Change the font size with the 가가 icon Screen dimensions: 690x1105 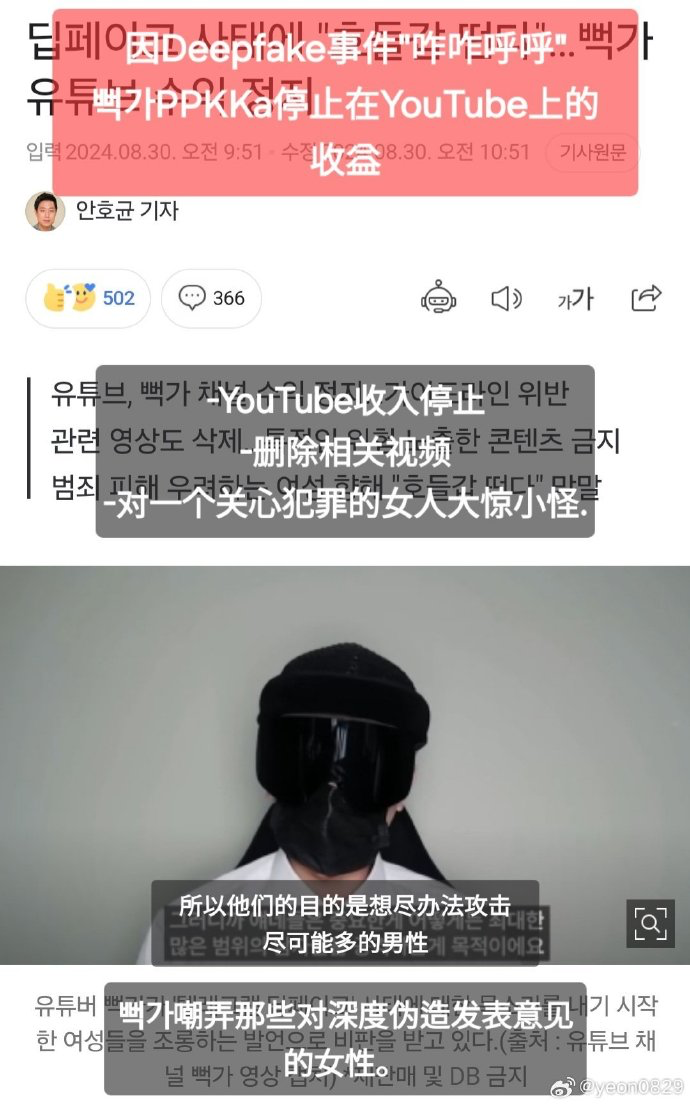[575, 298]
